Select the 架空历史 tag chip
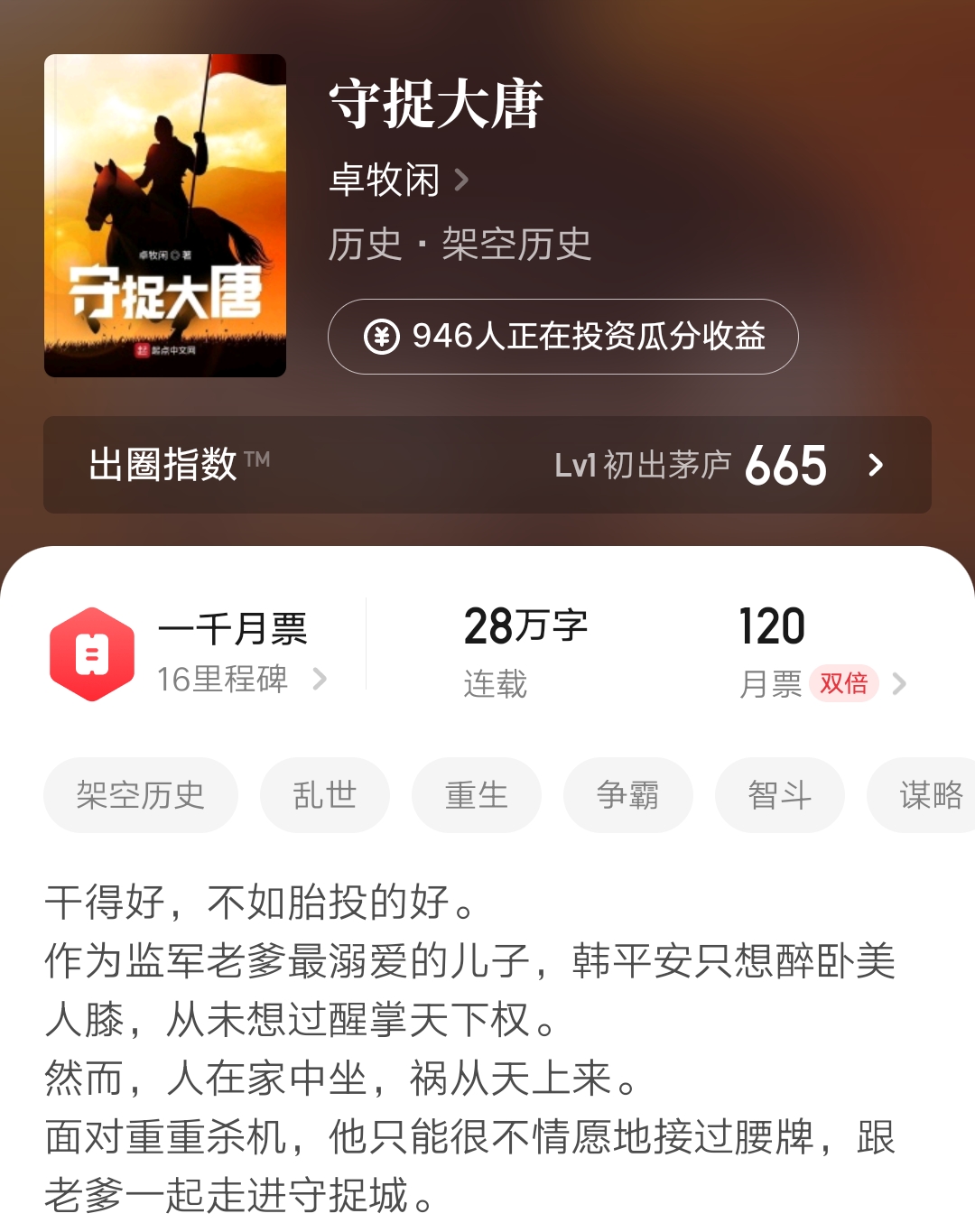Image resolution: width=975 pixels, height=1232 pixels. pyautogui.click(x=141, y=795)
